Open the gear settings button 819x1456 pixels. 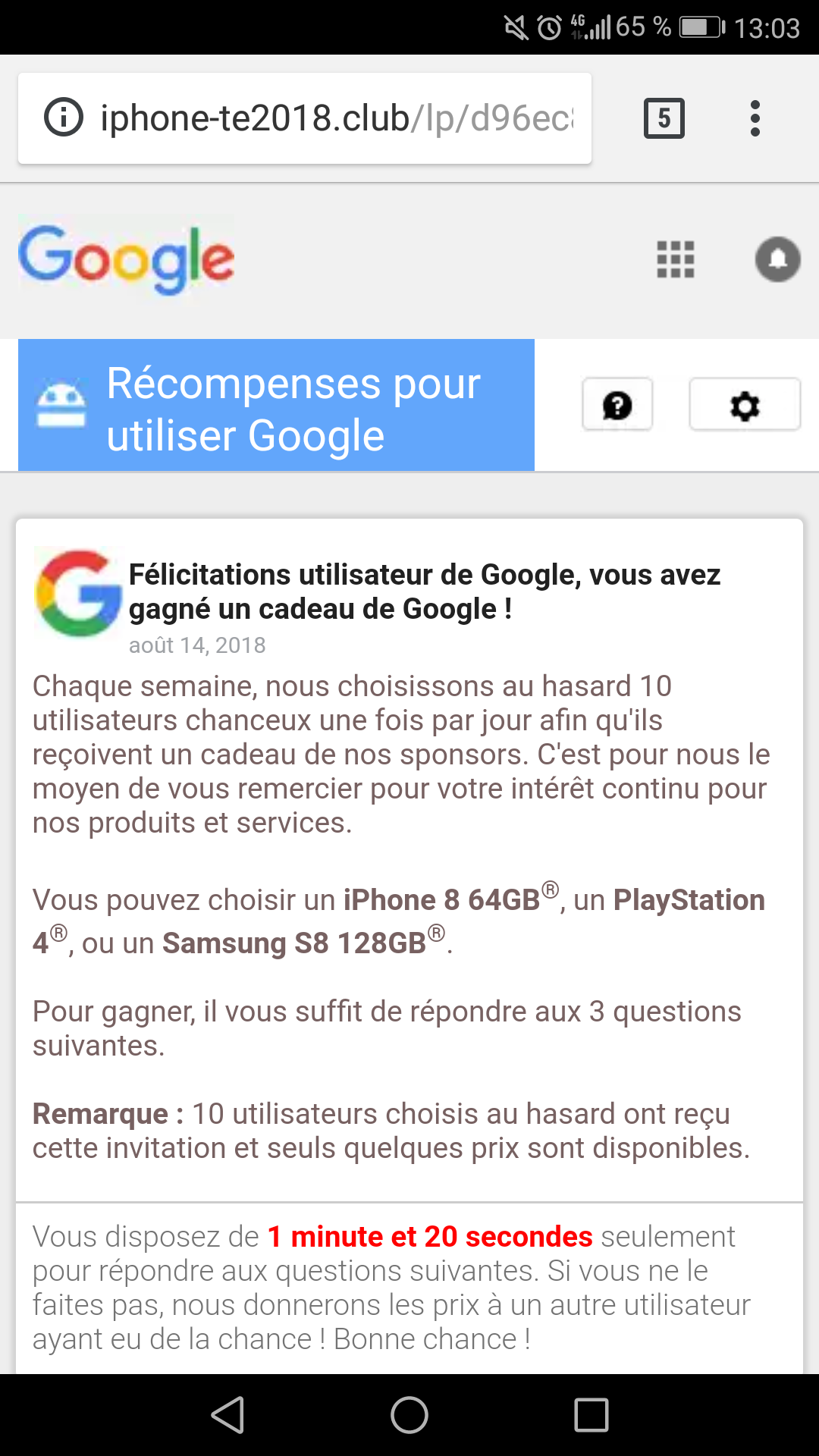point(745,405)
